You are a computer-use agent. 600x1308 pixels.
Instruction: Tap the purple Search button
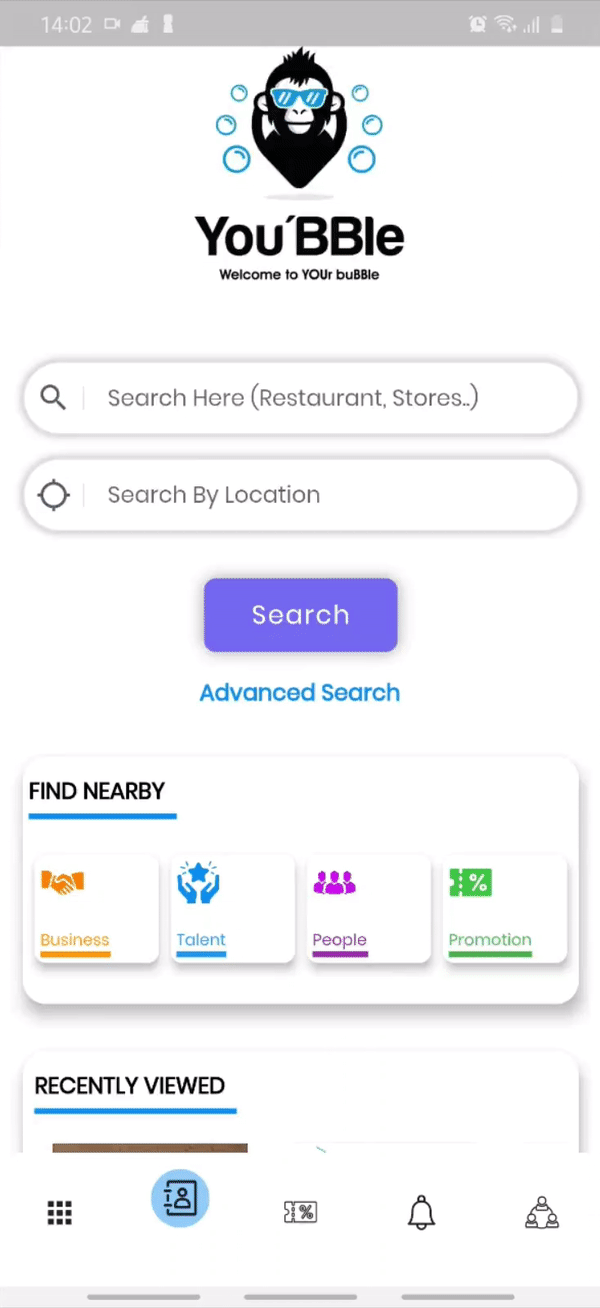[x=301, y=615]
